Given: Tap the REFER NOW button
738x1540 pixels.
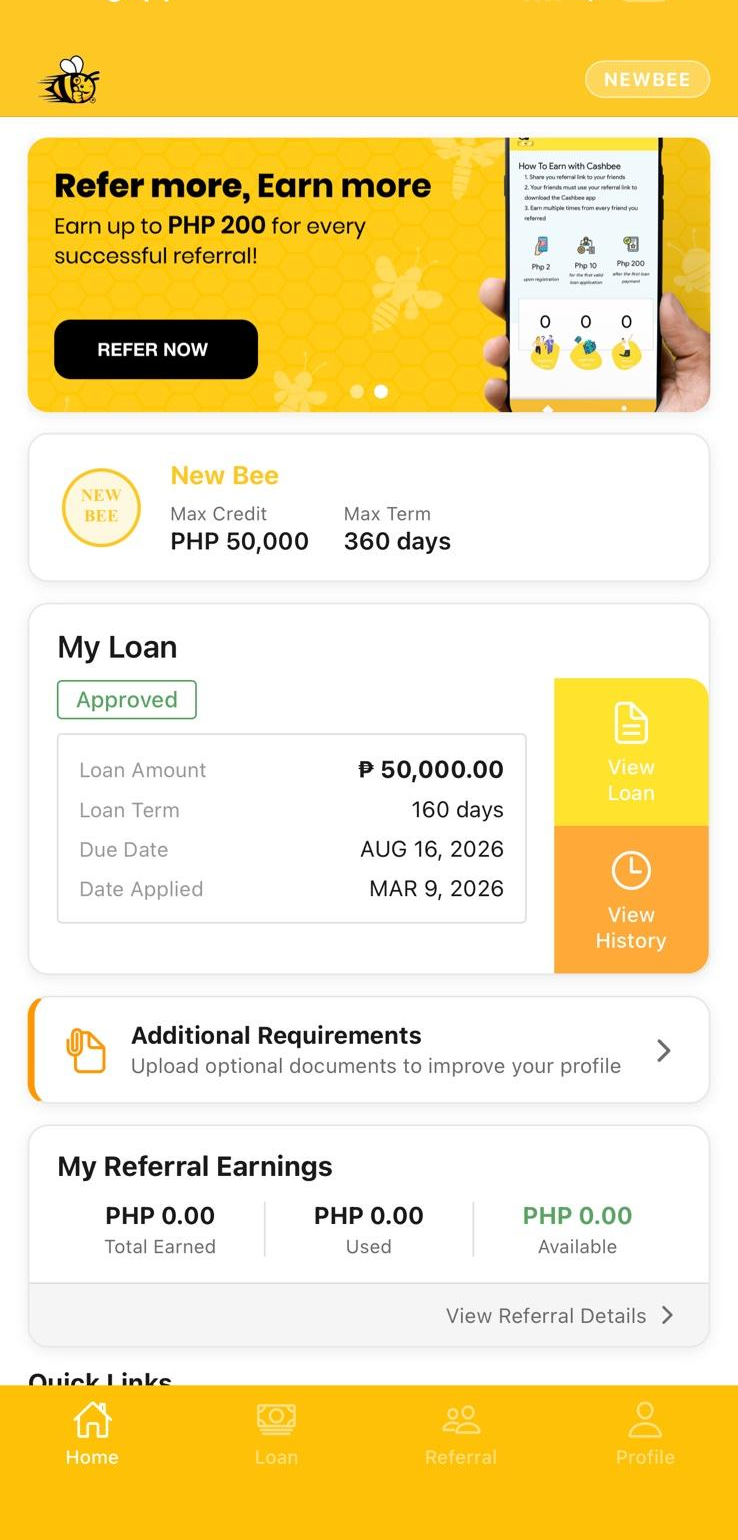Looking at the screenshot, I should click(x=155, y=349).
